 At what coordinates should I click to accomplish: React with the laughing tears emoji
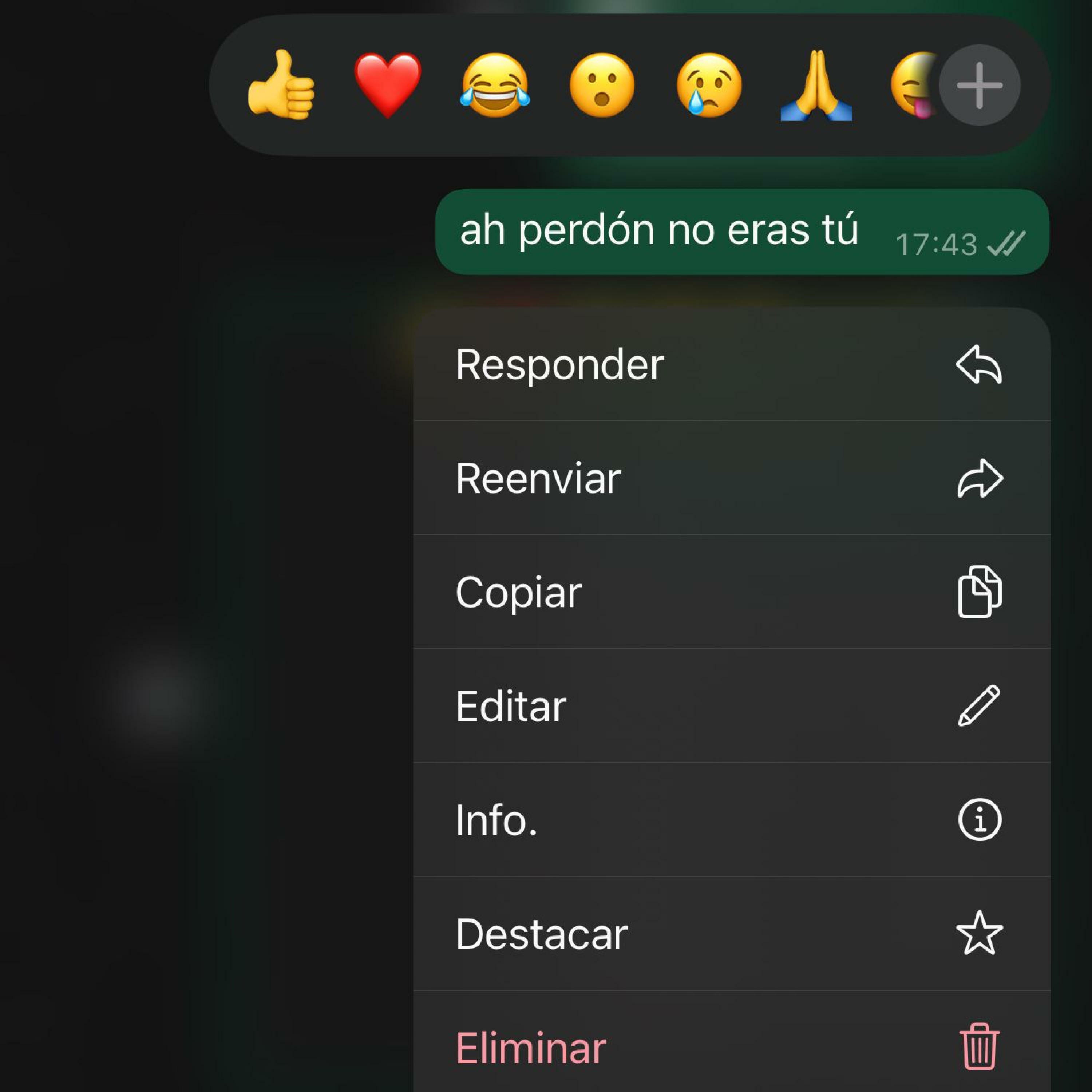pos(495,85)
